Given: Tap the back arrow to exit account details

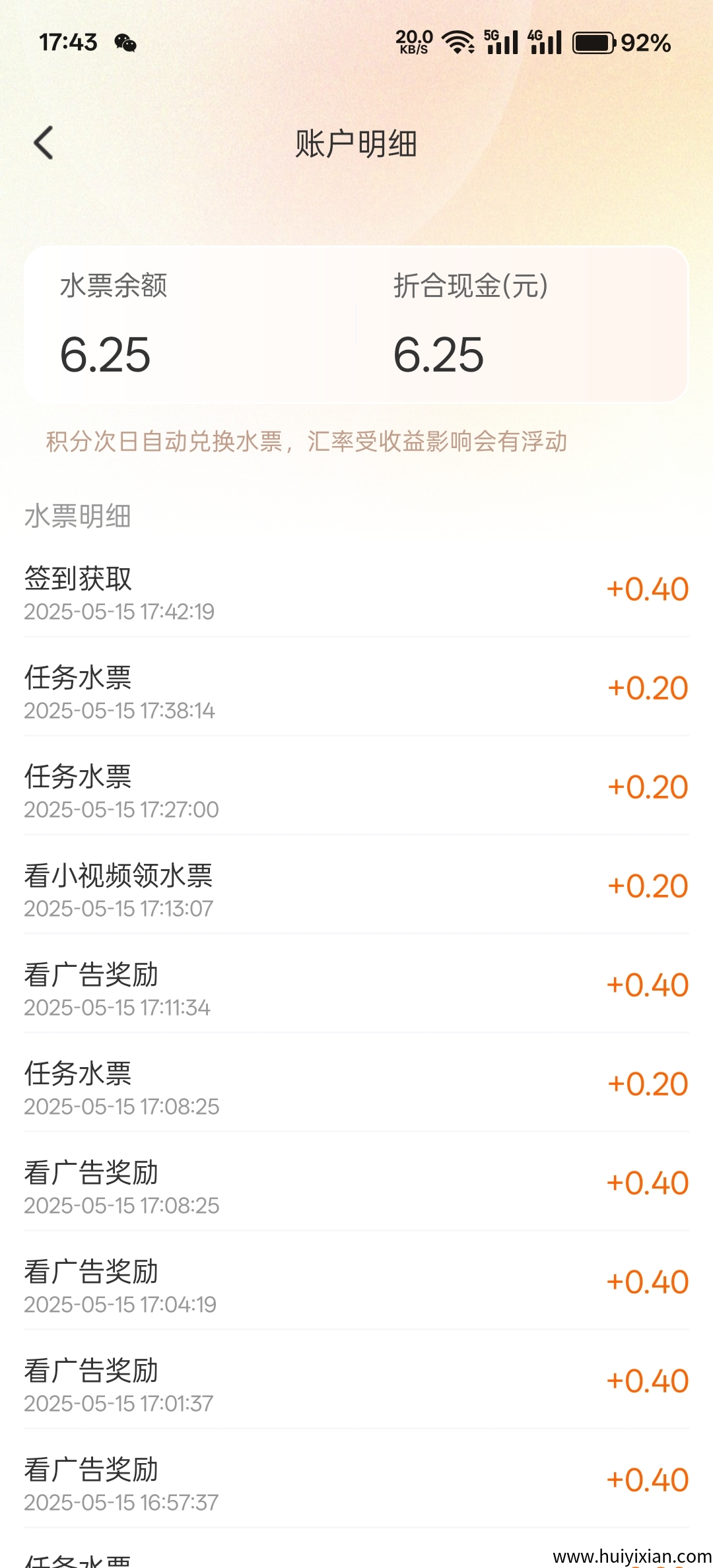Looking at the screenshot, I should pos(44,143).
